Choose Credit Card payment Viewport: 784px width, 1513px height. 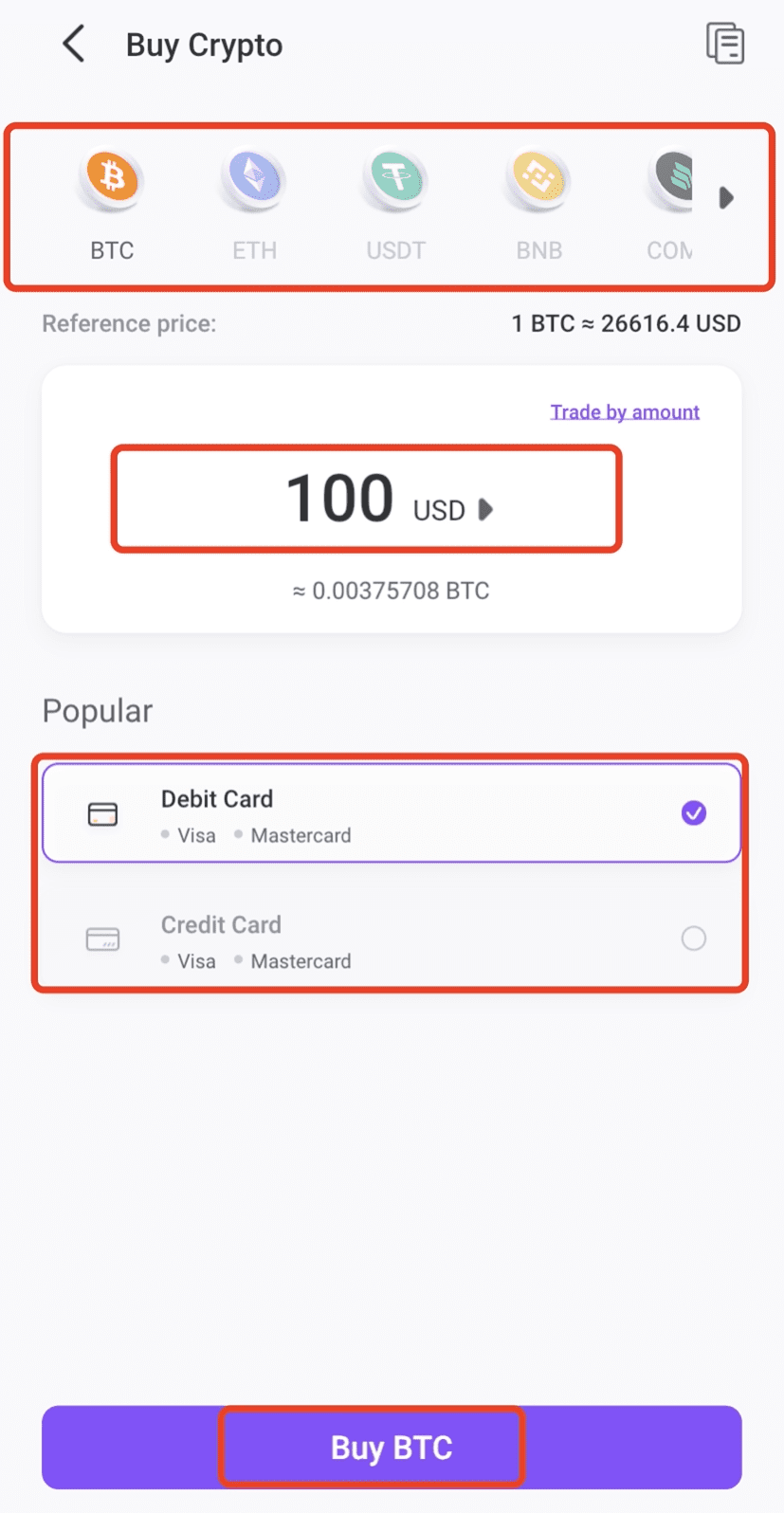pos(392,939)
